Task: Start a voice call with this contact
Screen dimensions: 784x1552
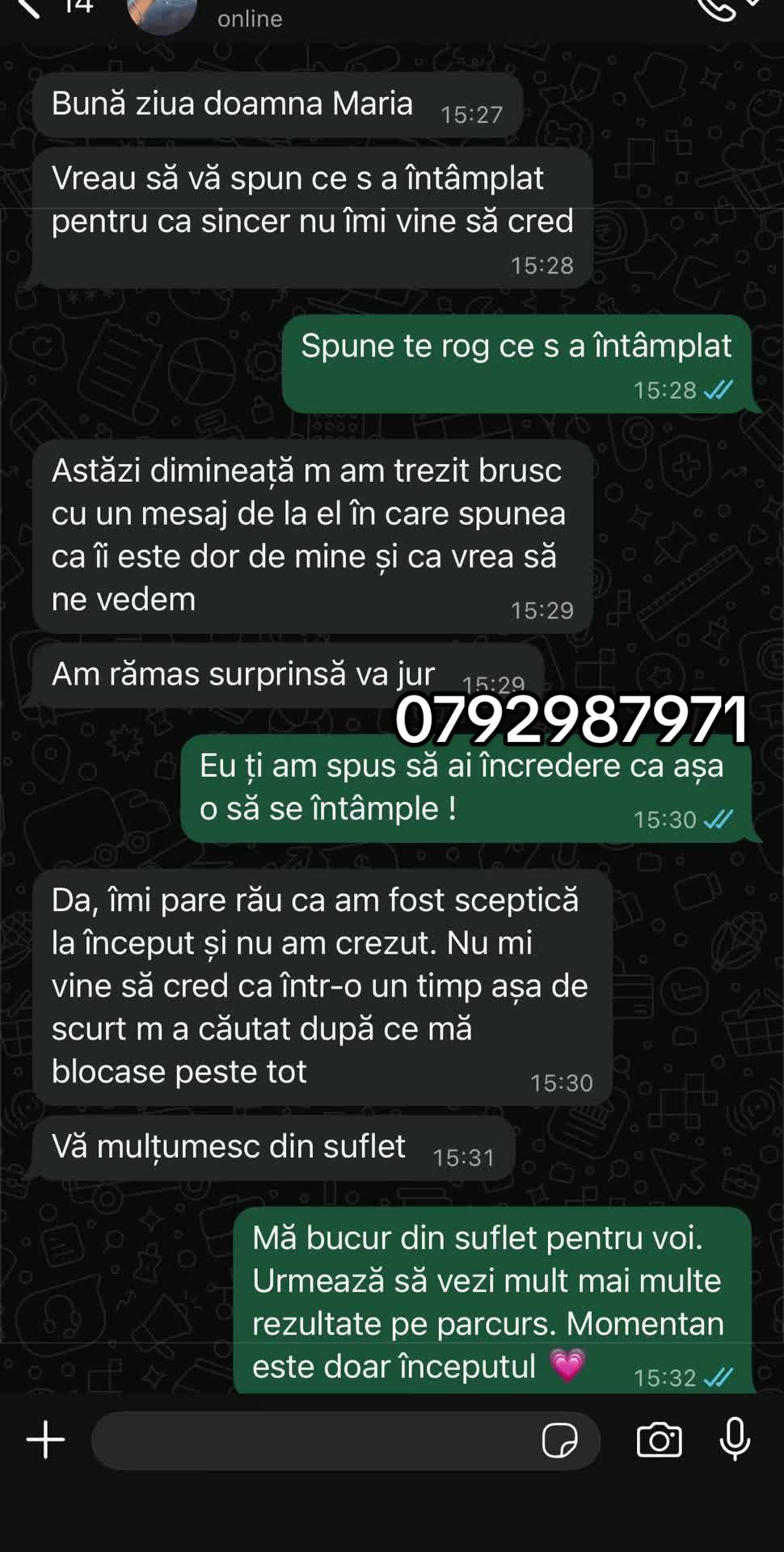Action: [x=717, y=8]
